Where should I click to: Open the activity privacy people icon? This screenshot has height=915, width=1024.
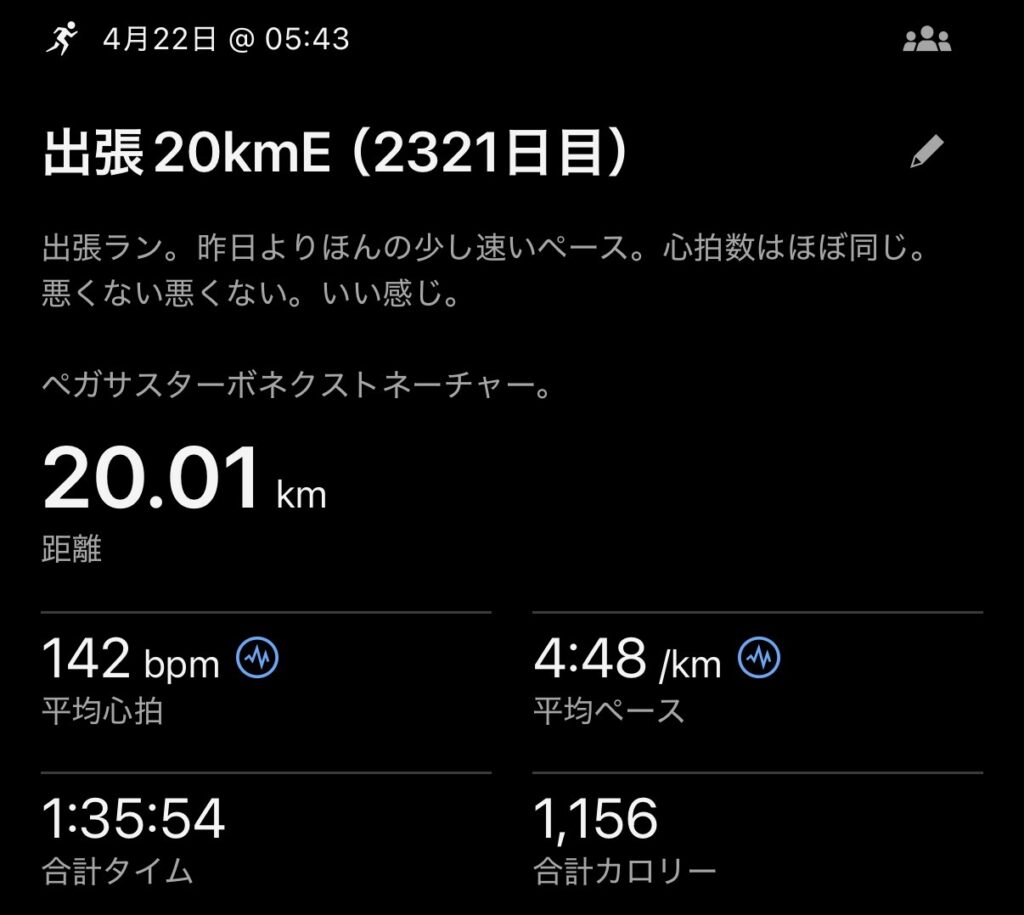926,40
